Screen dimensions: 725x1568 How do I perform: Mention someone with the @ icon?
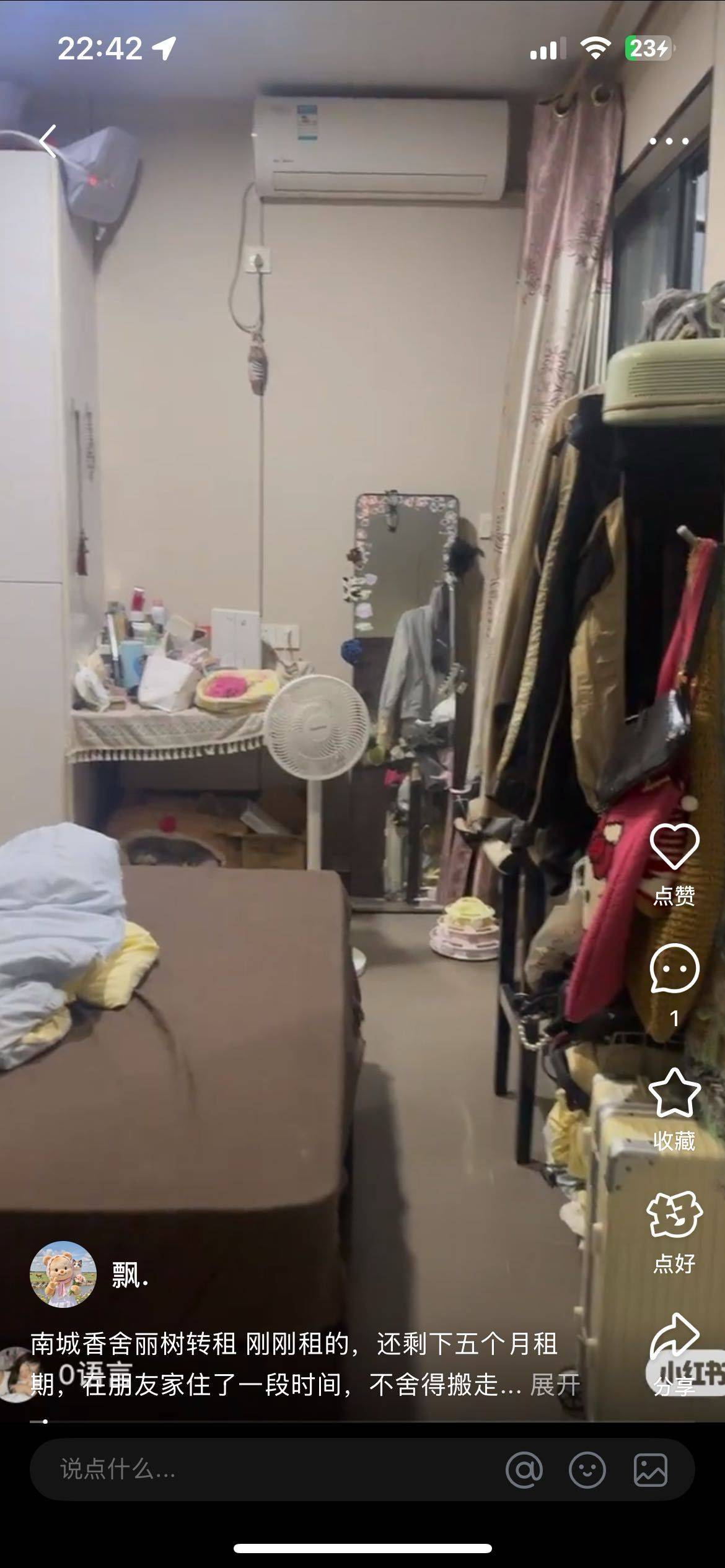(x=524, y=1469)
